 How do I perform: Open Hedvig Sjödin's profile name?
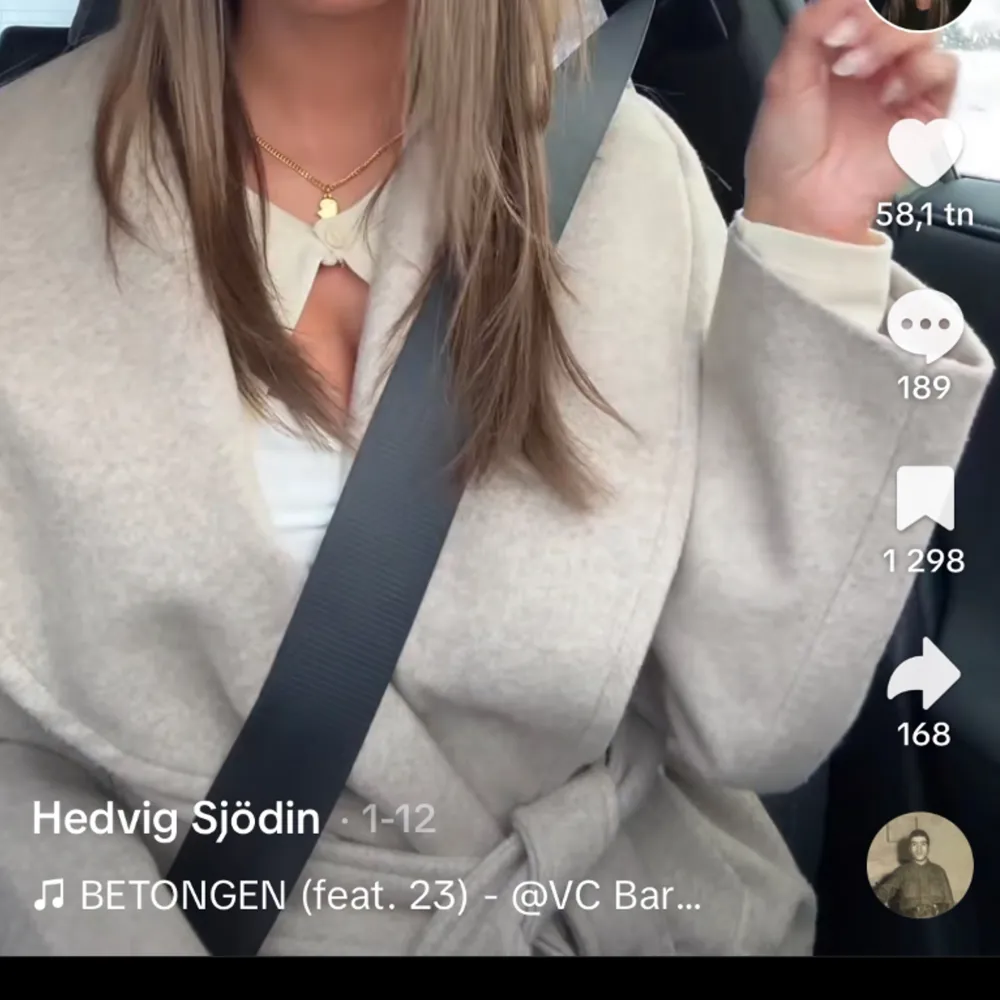[176, 819]
